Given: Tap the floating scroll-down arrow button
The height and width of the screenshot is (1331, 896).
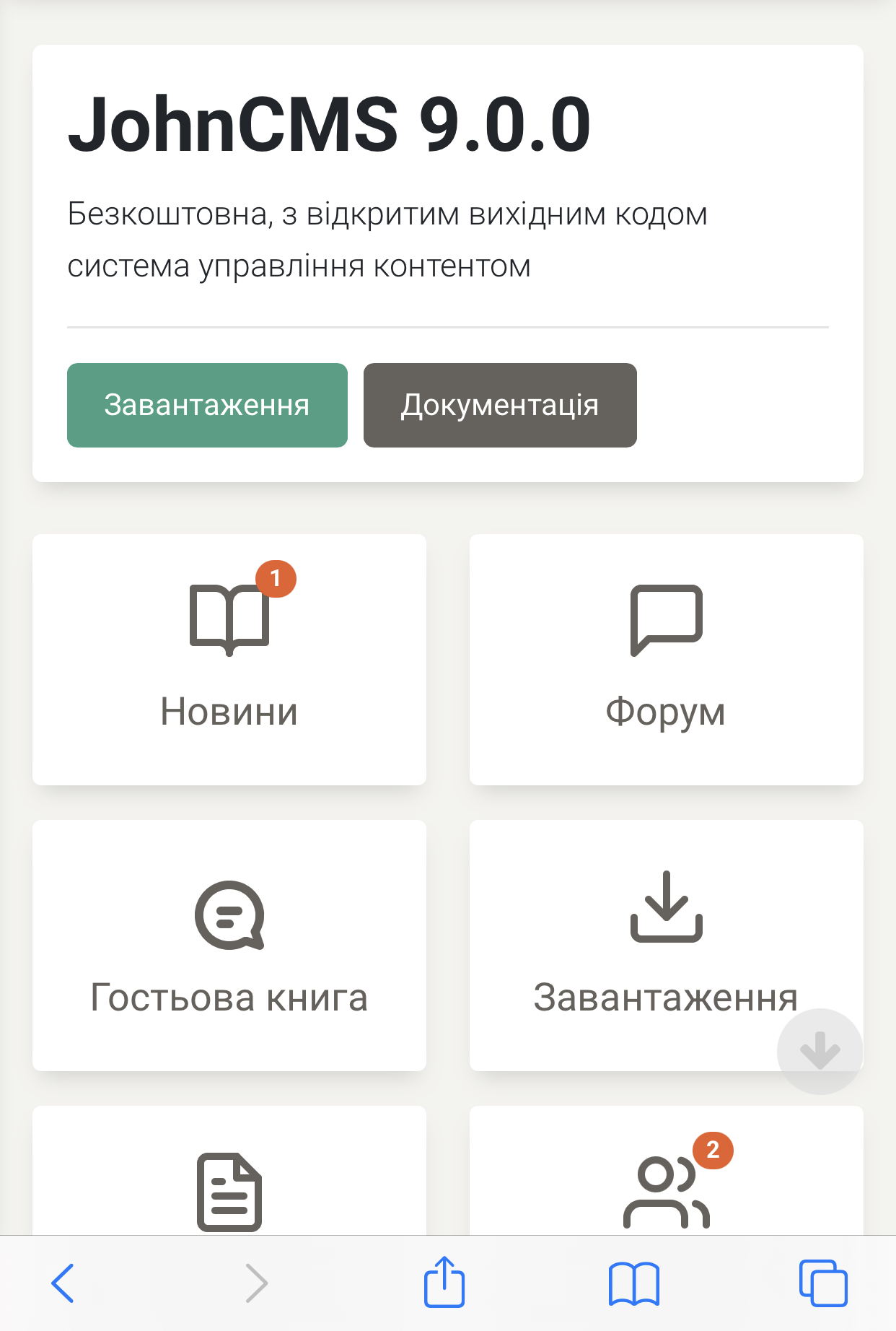Looking at the screenshot, I should click(x=820, y=1051).
